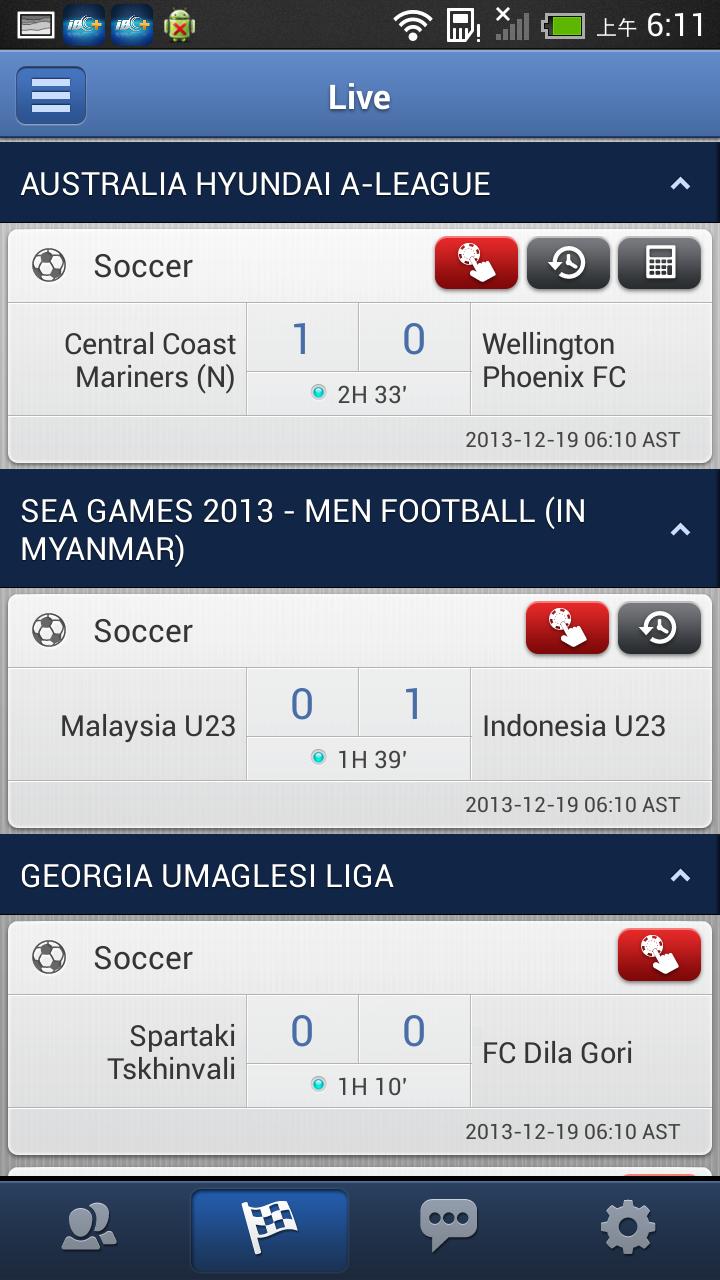Viewport: 720px width, 1280px height.
Task: View history for Central Coast Mariners match
Action: [x=568, y=263]
